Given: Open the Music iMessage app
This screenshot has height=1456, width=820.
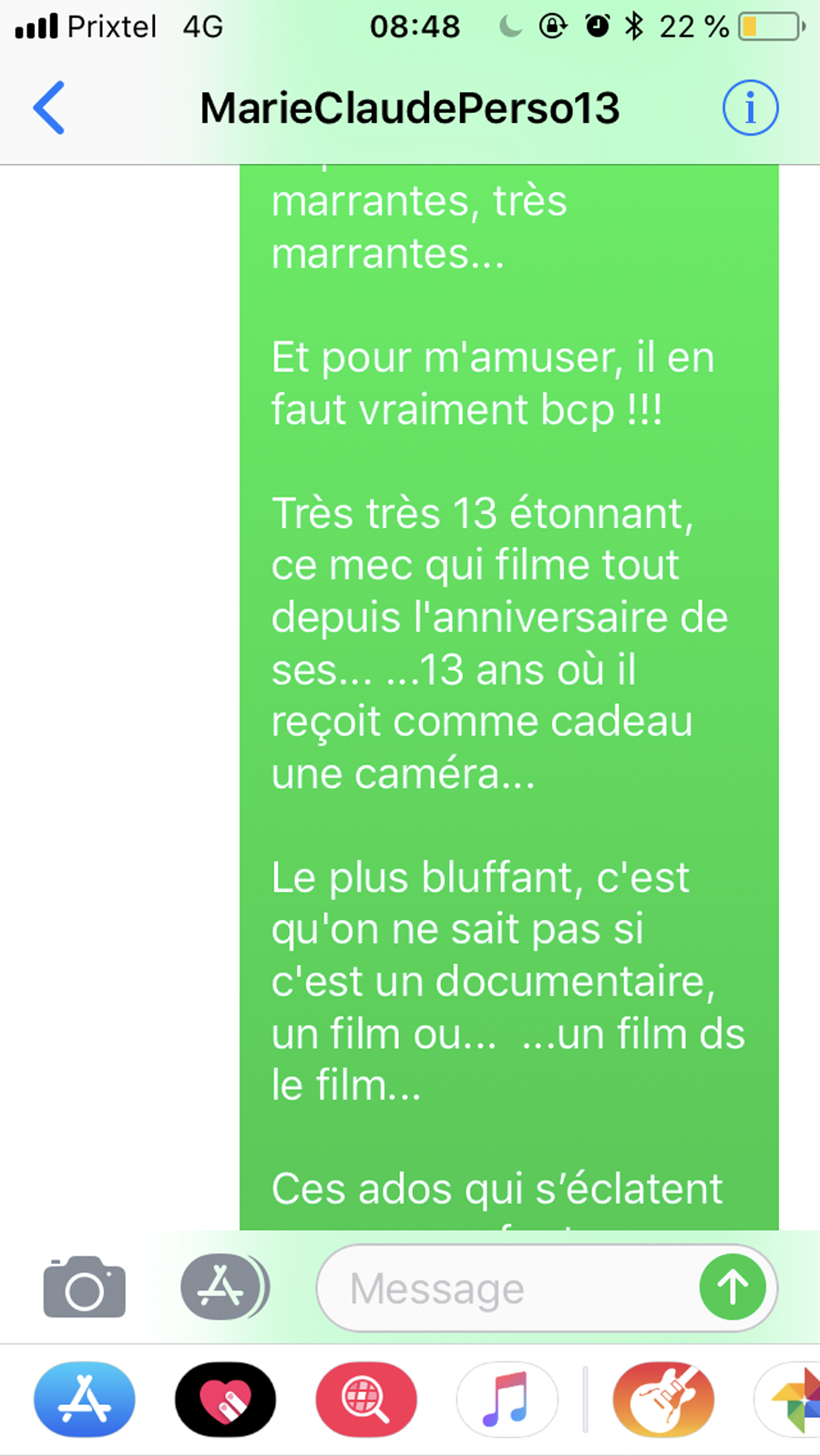Looking at the screenshot, I should click(507, 1399).
